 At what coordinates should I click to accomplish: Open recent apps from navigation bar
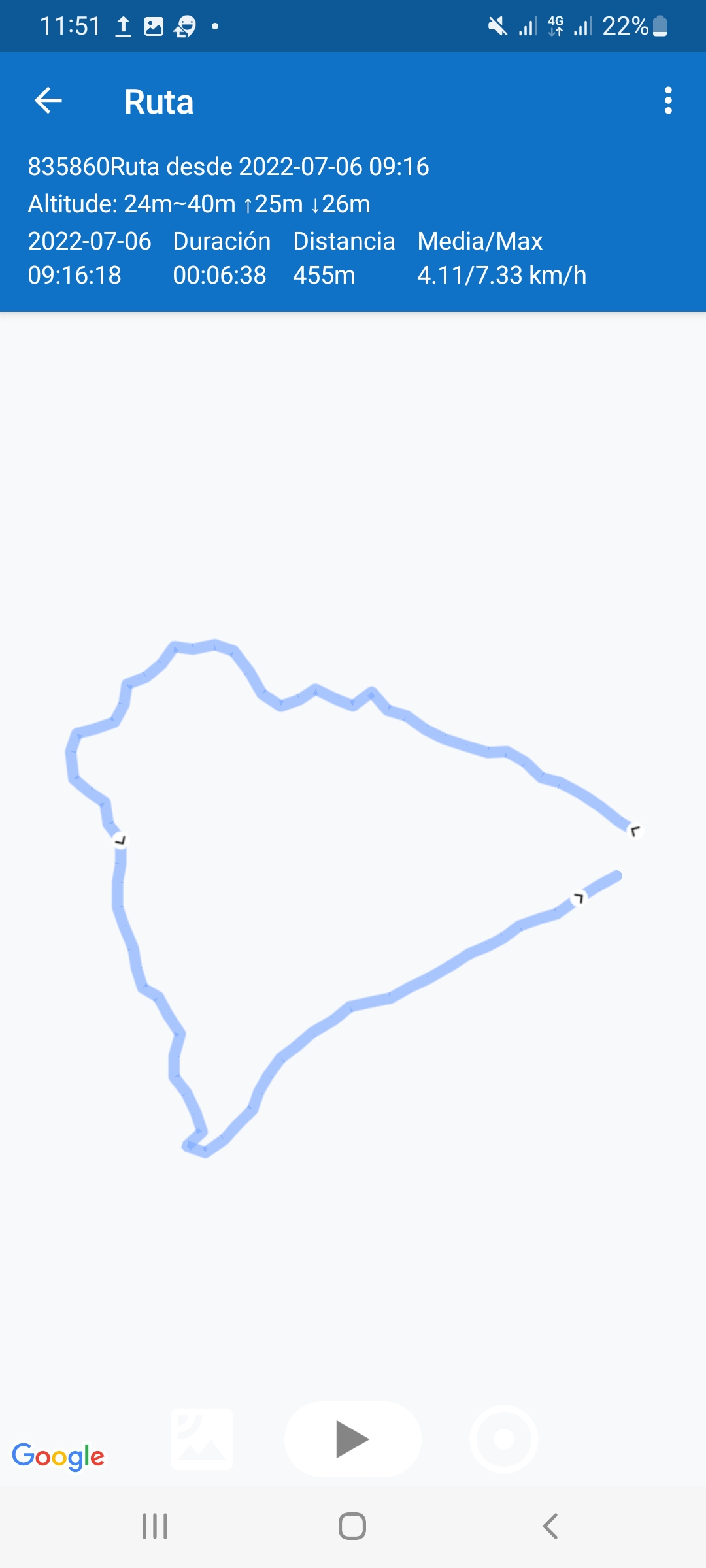click(155, 1526)
